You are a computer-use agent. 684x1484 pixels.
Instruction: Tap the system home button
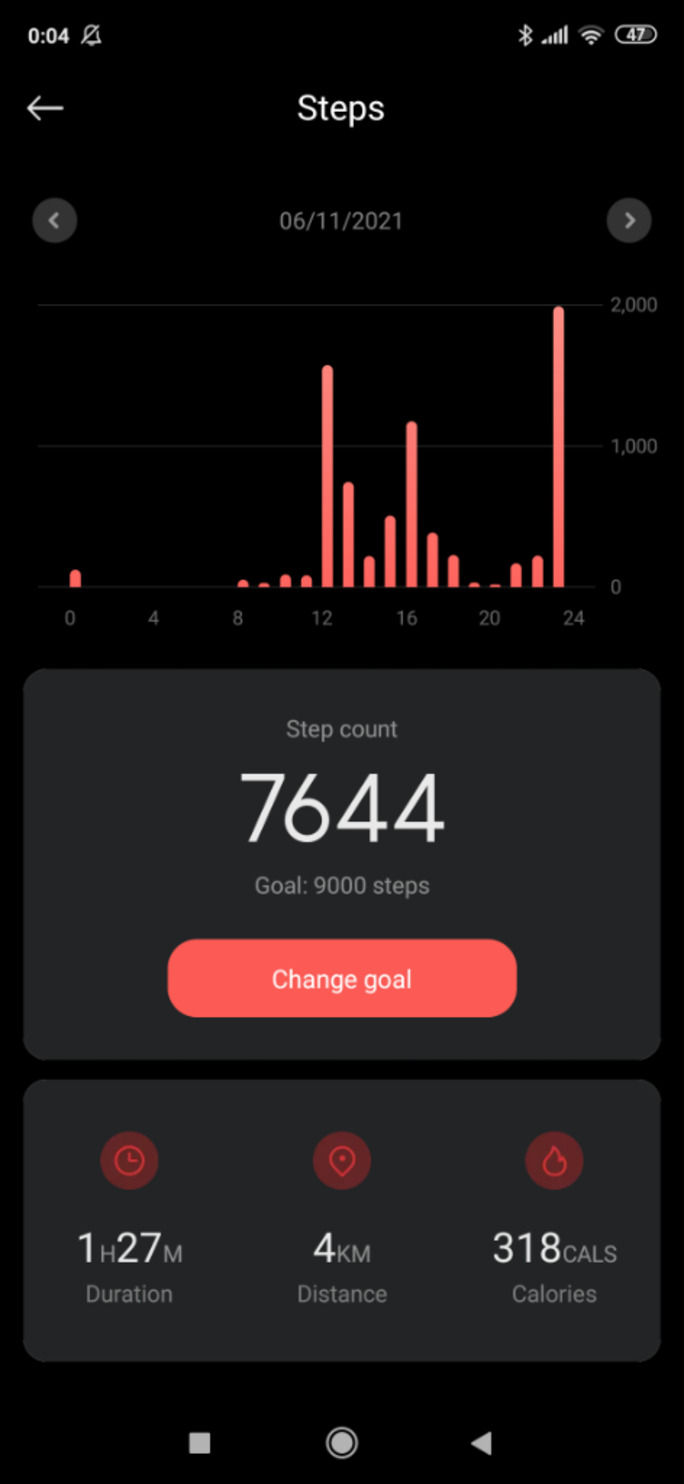[342, 1442]
